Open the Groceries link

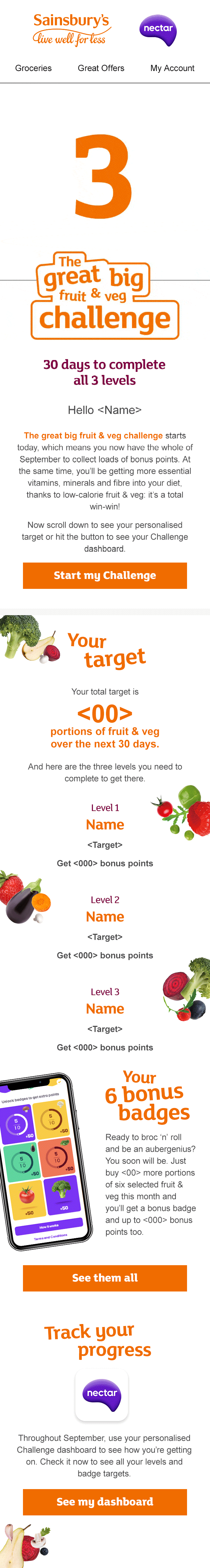coord(33,68)
